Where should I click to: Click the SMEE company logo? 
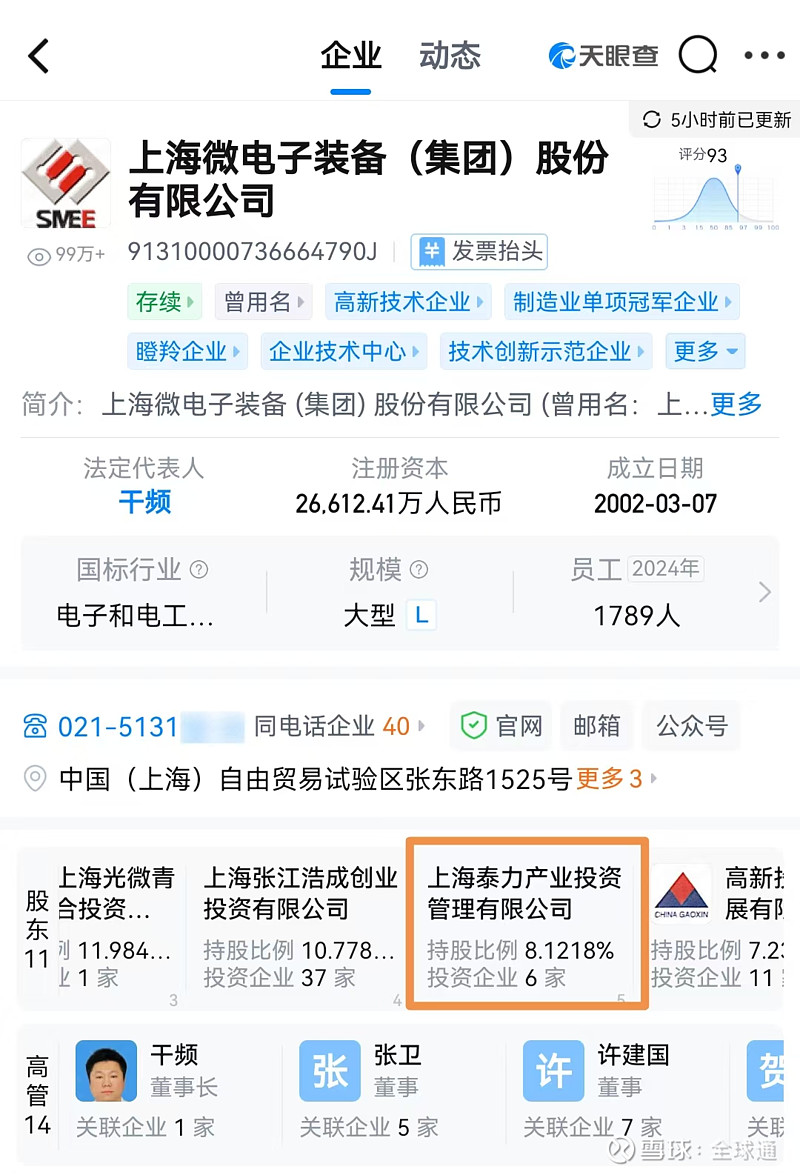point(64,183)
